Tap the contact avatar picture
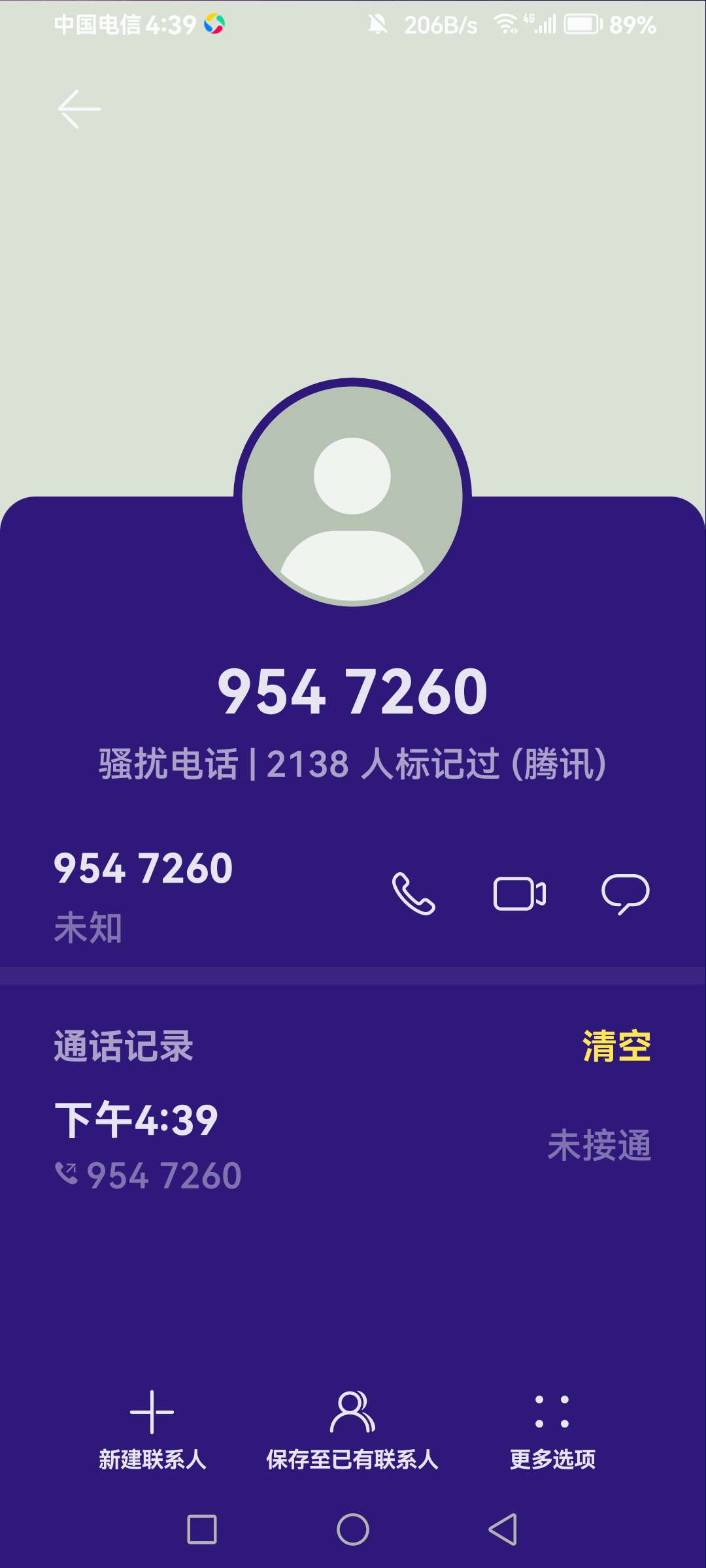This screenshot has width=706, height=1568. 352,495
